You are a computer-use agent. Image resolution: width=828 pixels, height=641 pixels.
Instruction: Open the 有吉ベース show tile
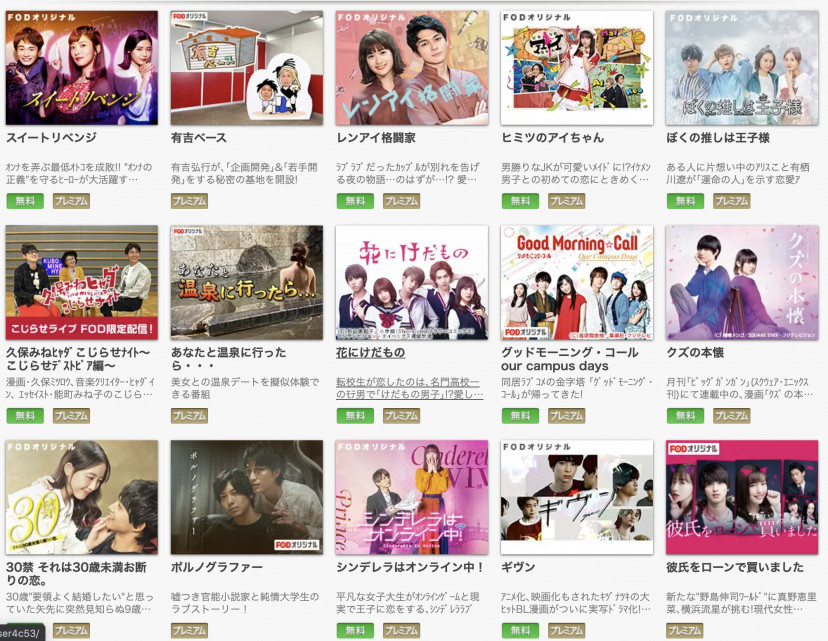247,67
